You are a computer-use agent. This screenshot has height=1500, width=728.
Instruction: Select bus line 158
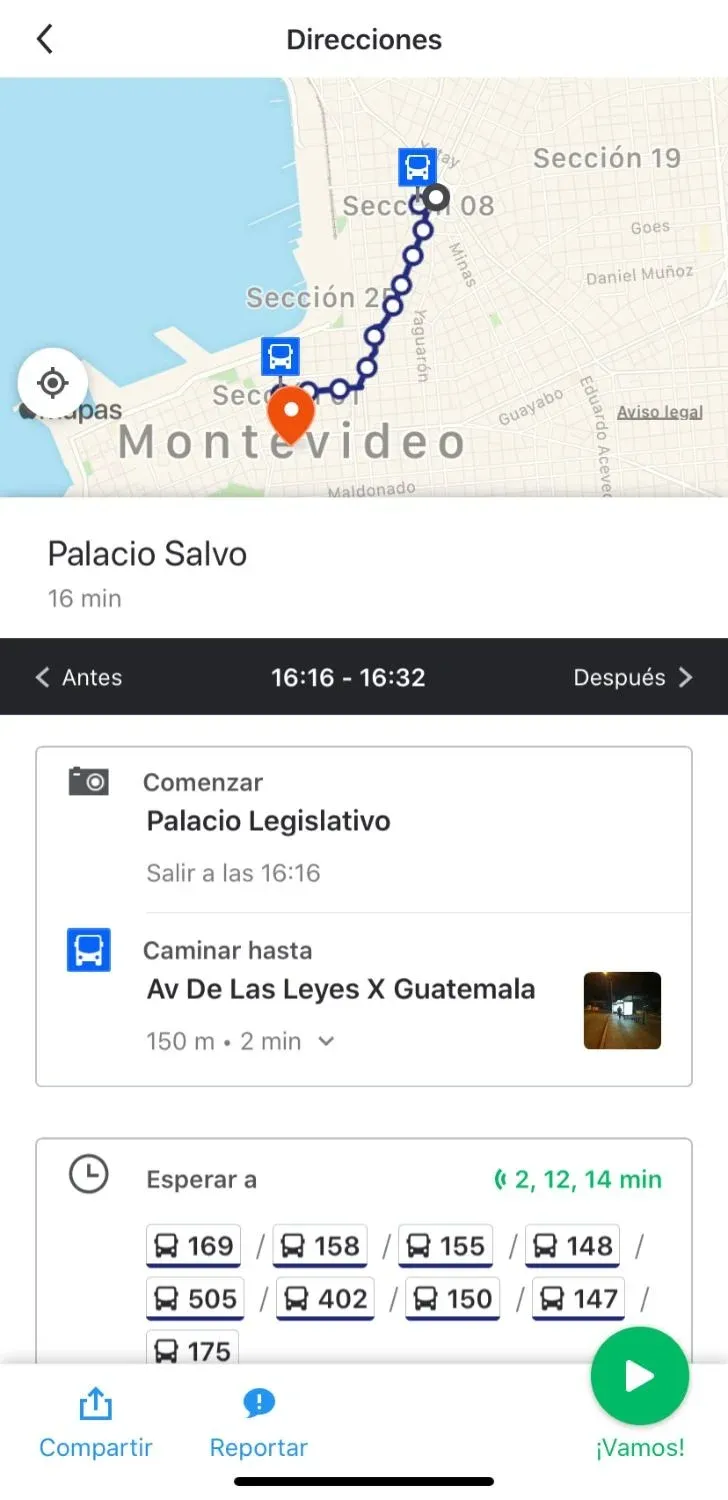320,1246
